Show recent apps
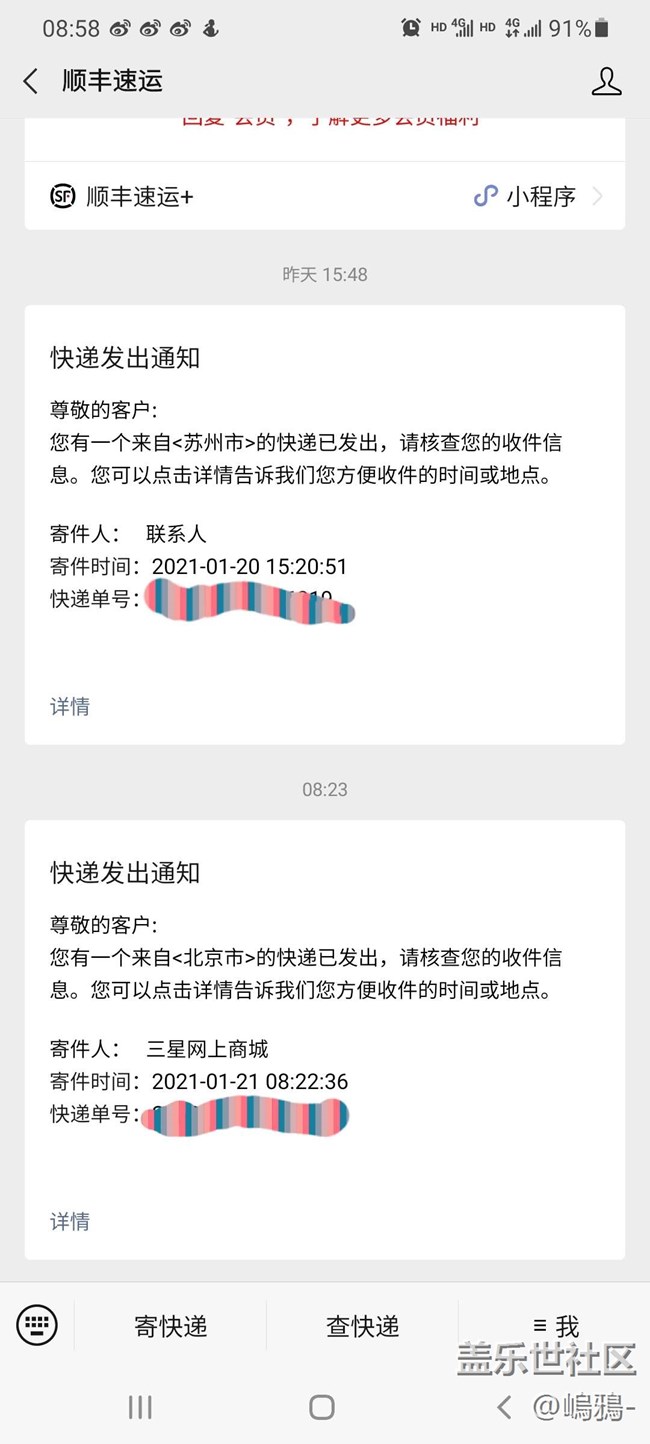This screenshot has width=650, height=1444. pos(140,1408)
